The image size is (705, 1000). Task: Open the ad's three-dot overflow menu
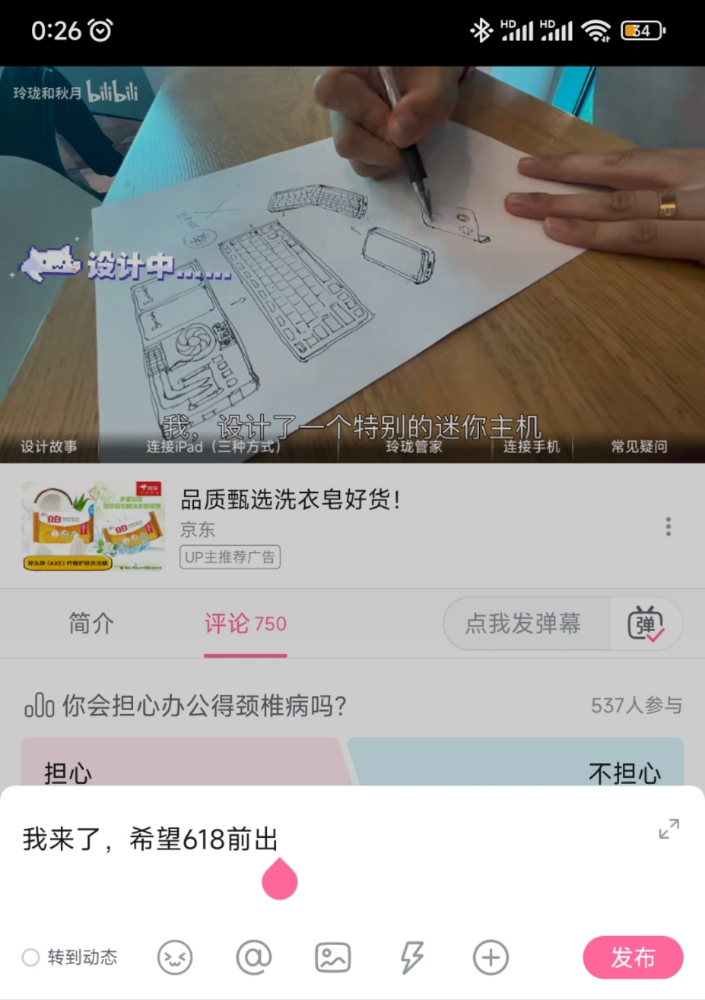(668, 526)
